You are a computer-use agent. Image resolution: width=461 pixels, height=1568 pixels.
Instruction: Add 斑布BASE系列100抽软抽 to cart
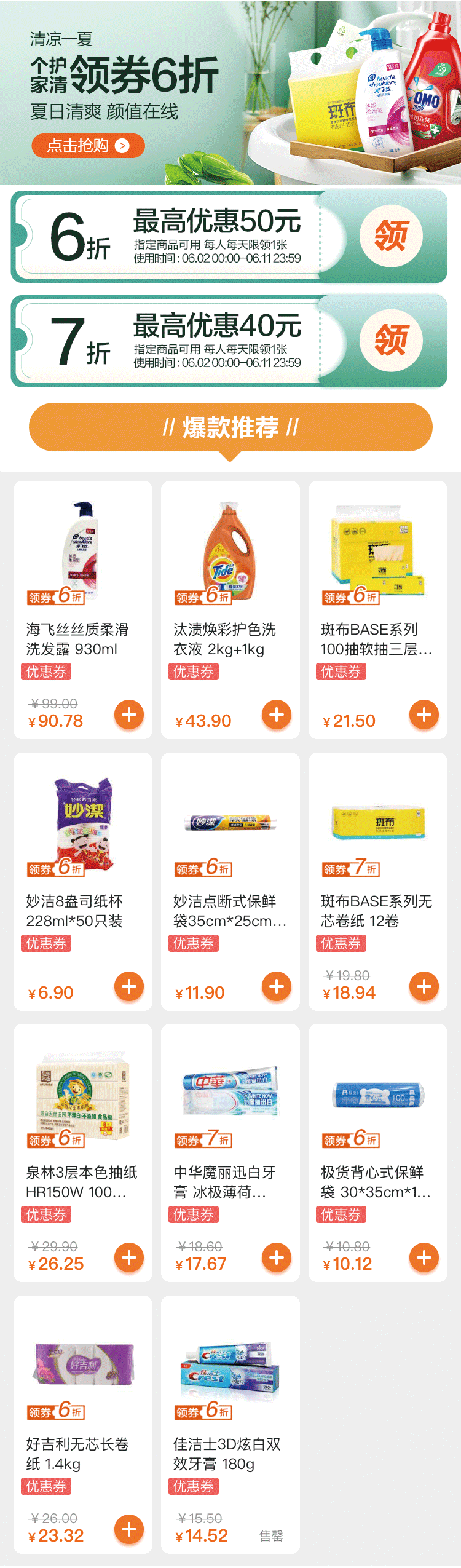[424, 715]
